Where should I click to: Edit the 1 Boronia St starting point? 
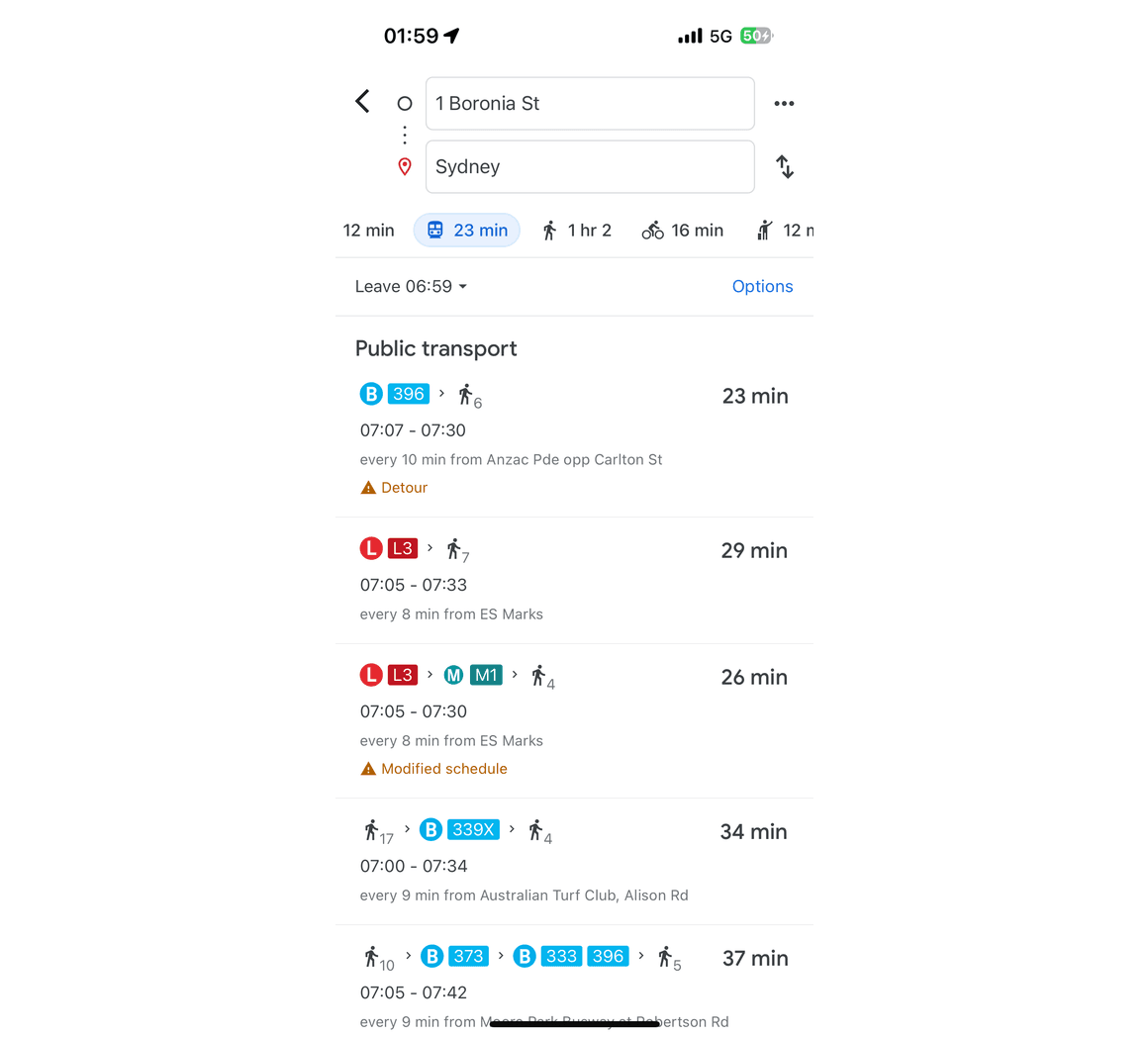click(590, 103)
